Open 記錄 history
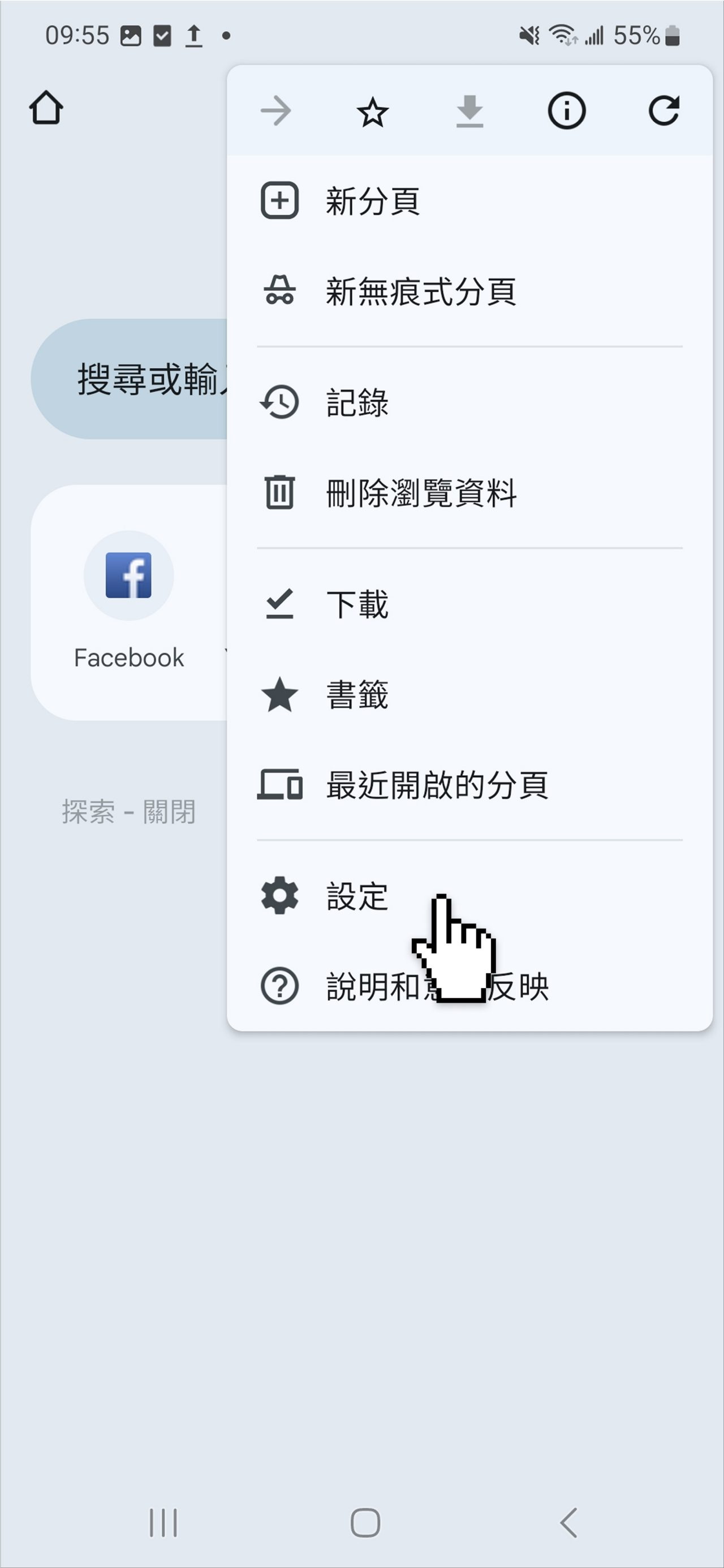The image size is (724, 1568). 469,402
